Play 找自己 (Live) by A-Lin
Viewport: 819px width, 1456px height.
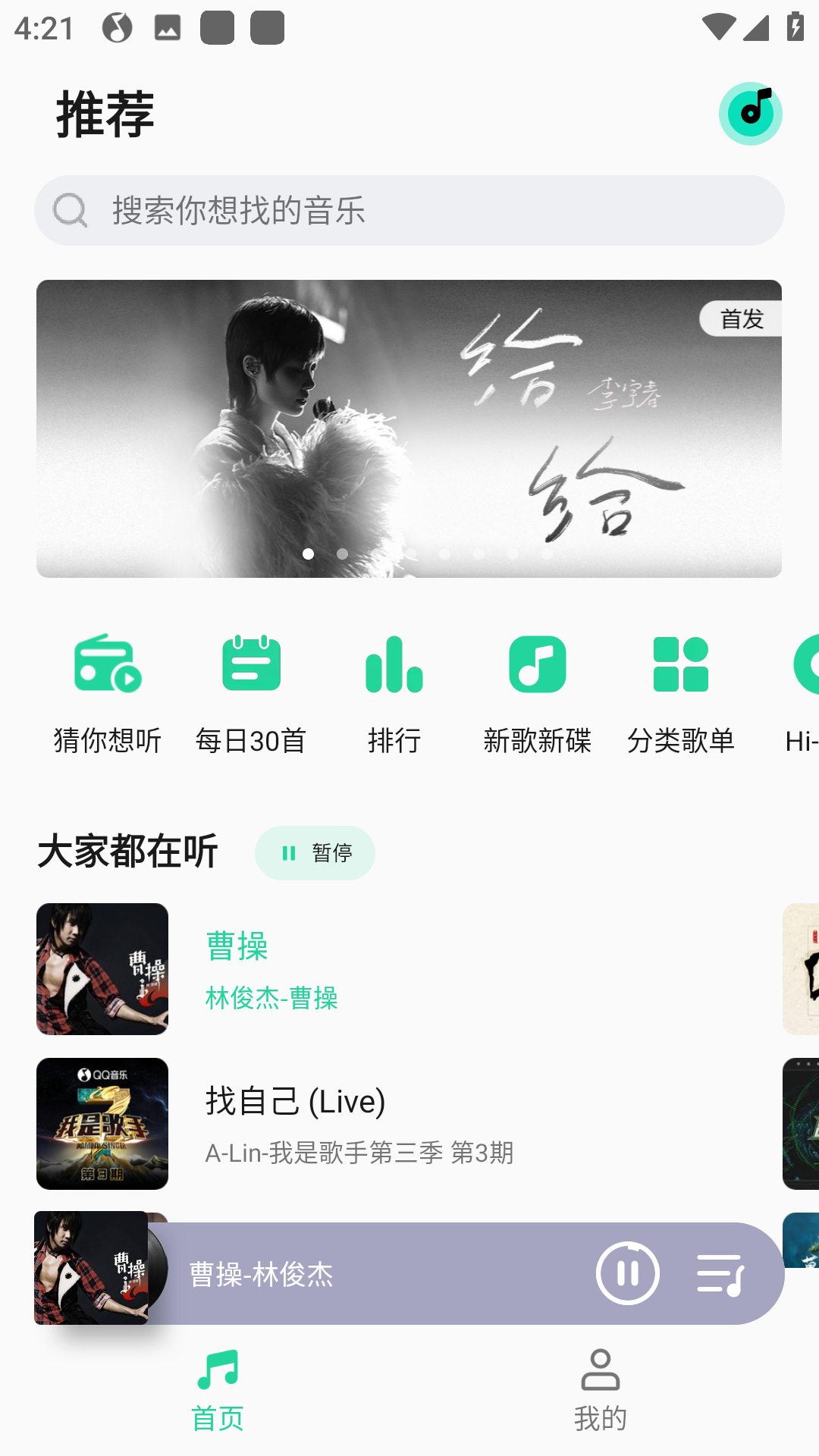click(394, 1123)
